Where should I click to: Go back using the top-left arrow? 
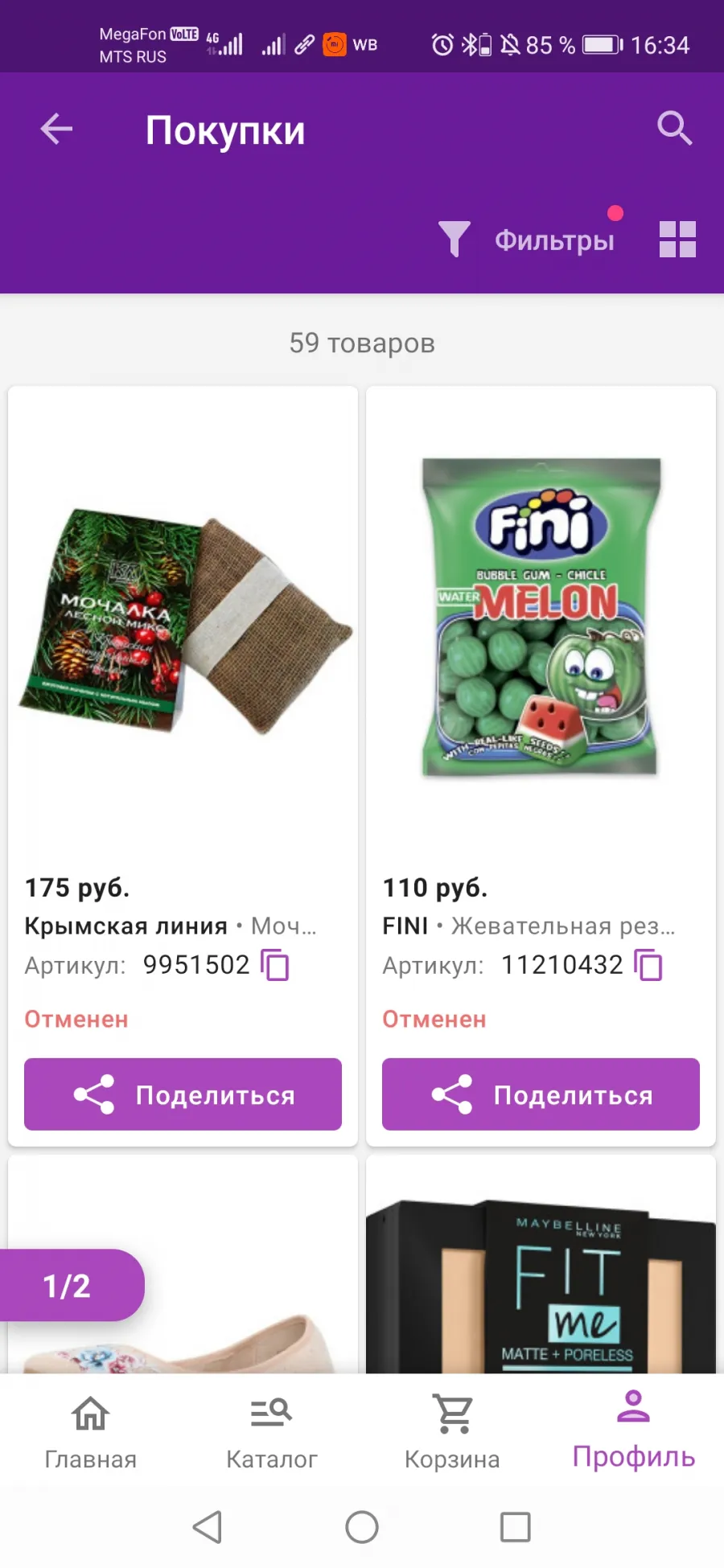pyautogui.click(x=56, y=129)
